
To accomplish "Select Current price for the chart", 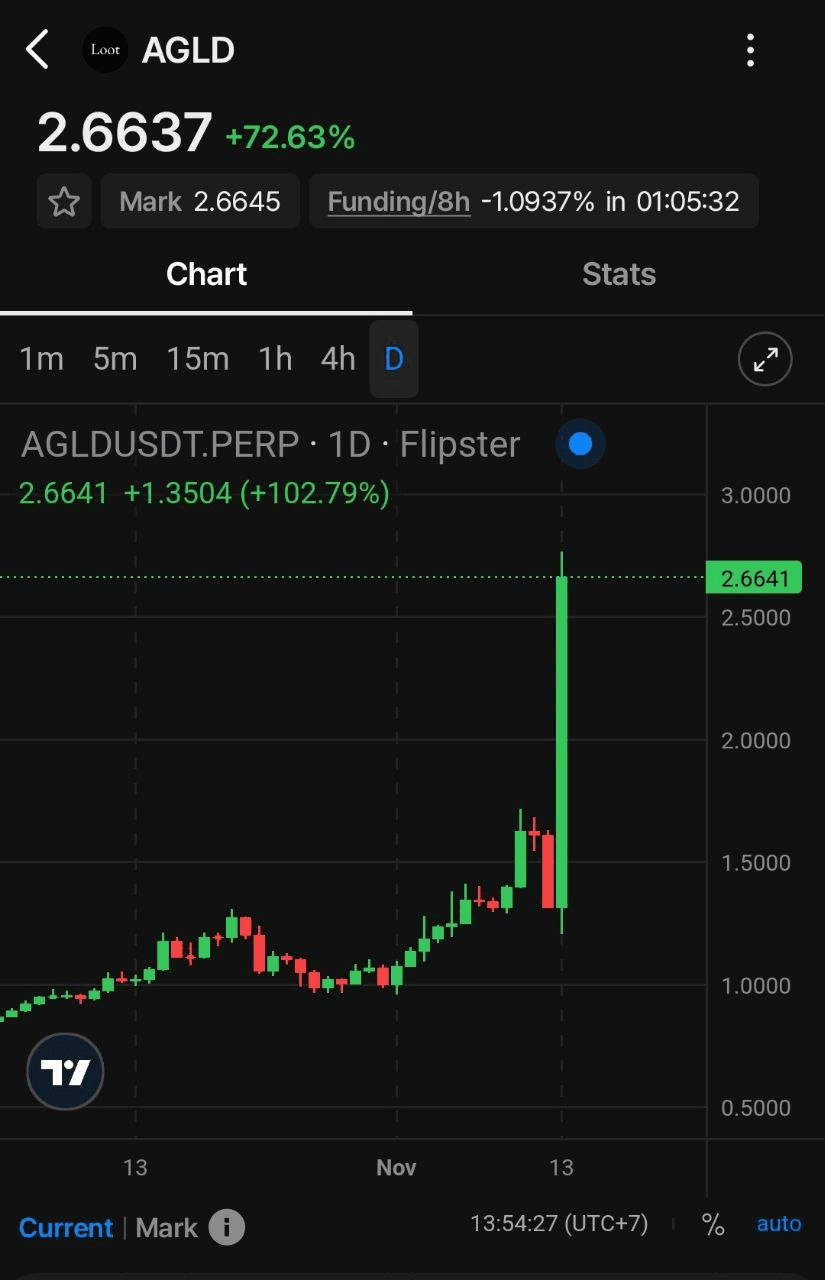I will (x=66, y=1228).
